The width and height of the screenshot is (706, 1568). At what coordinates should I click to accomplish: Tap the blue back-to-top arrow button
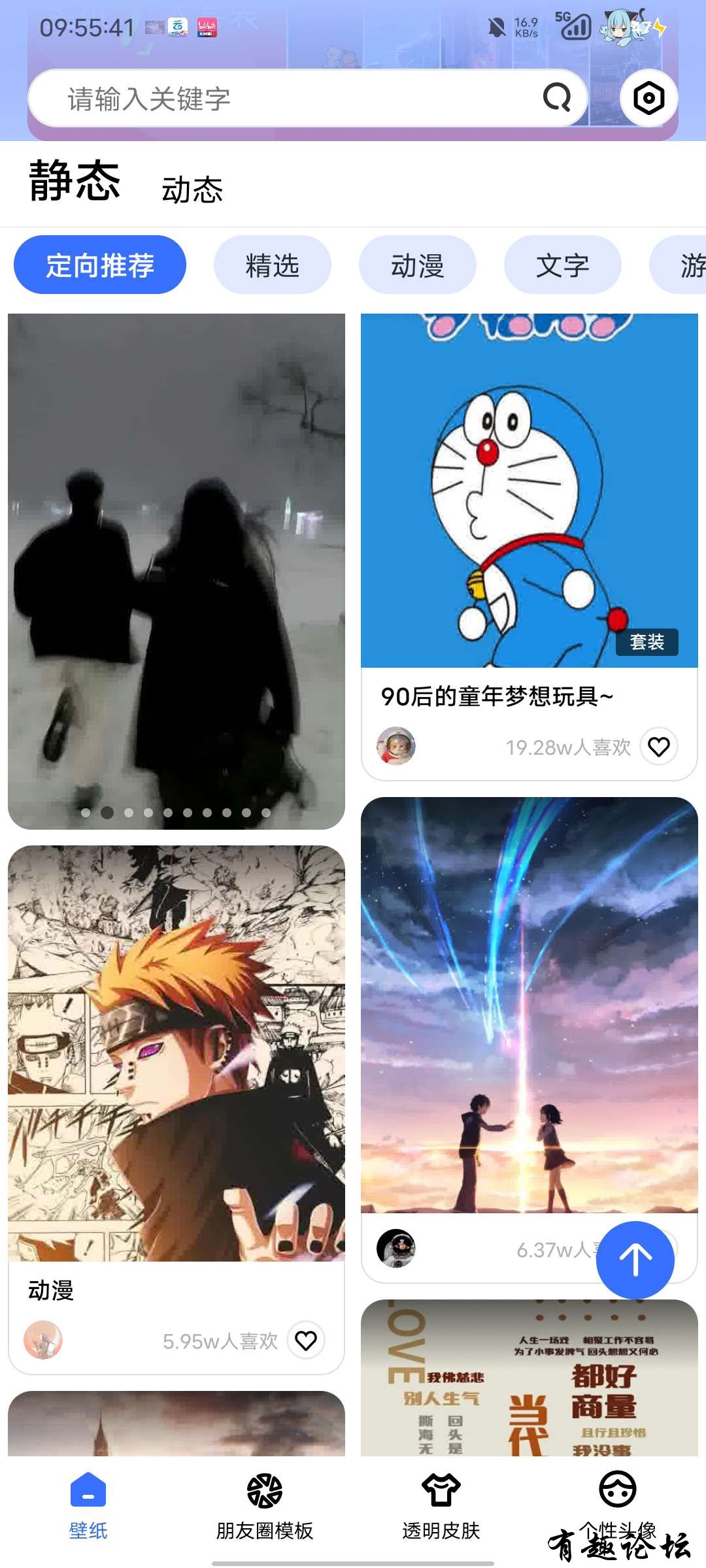coord(635,1260)
